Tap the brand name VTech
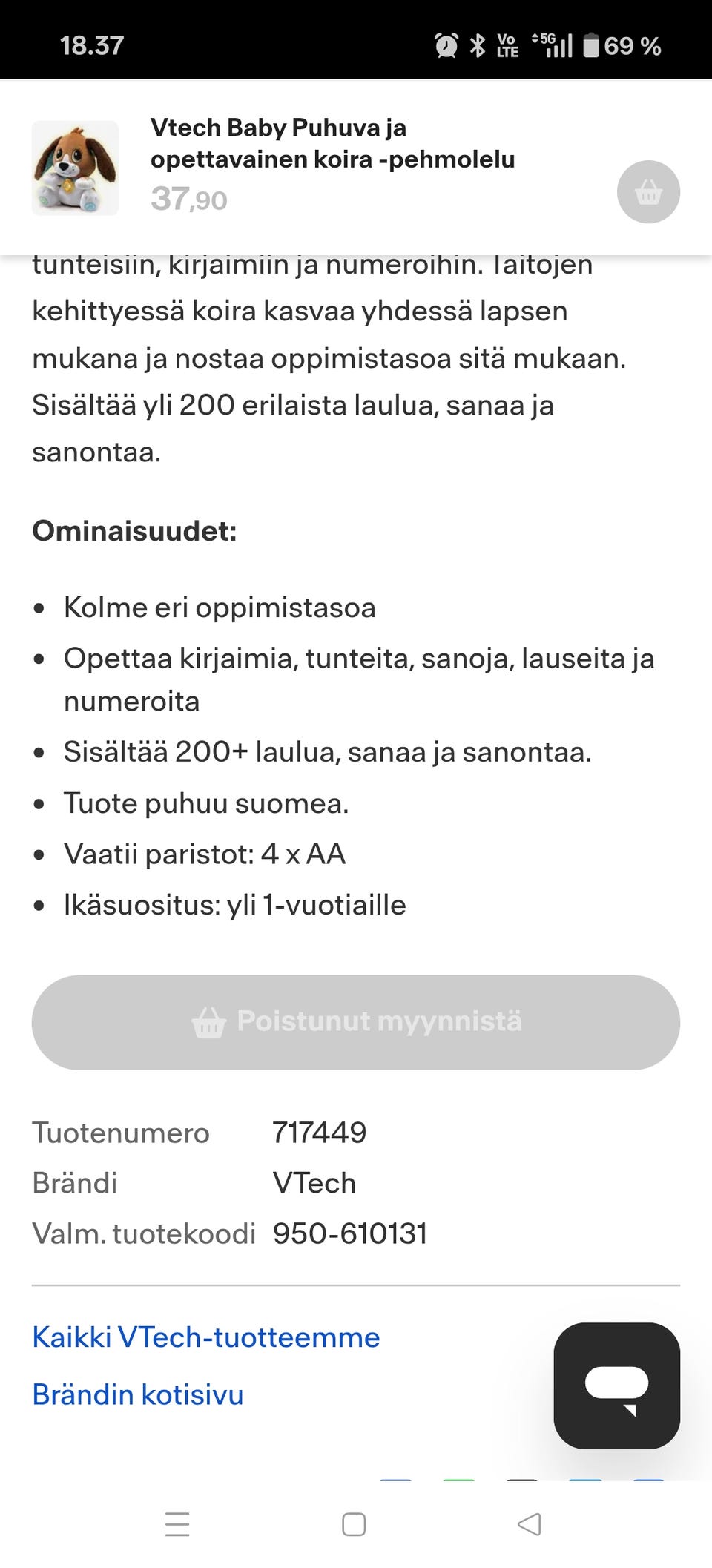This screenshot has height=1568, width=712. 314,1182
